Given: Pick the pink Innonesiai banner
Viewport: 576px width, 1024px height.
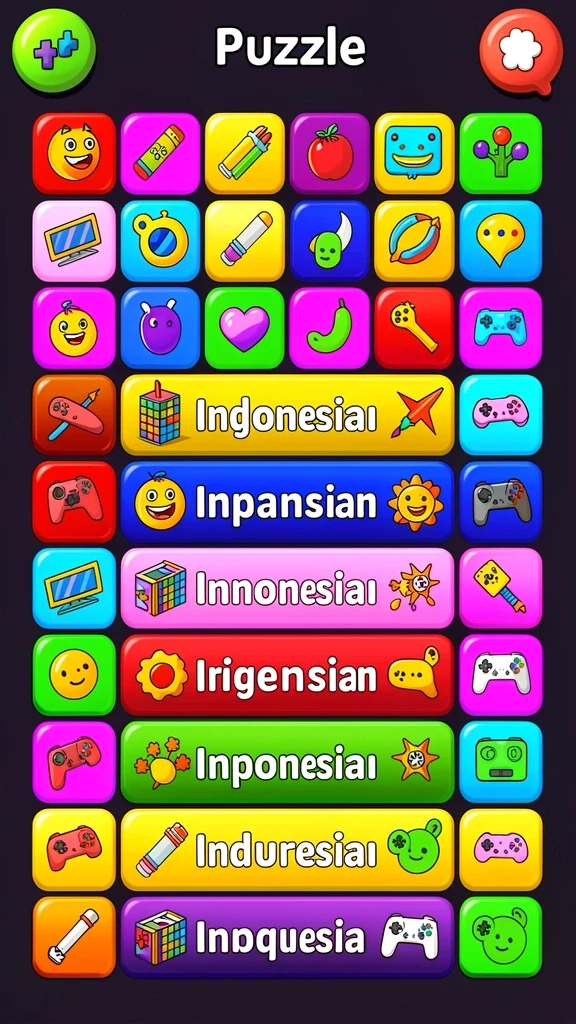Looking at the screenshot, I should (x=287, y=588).
